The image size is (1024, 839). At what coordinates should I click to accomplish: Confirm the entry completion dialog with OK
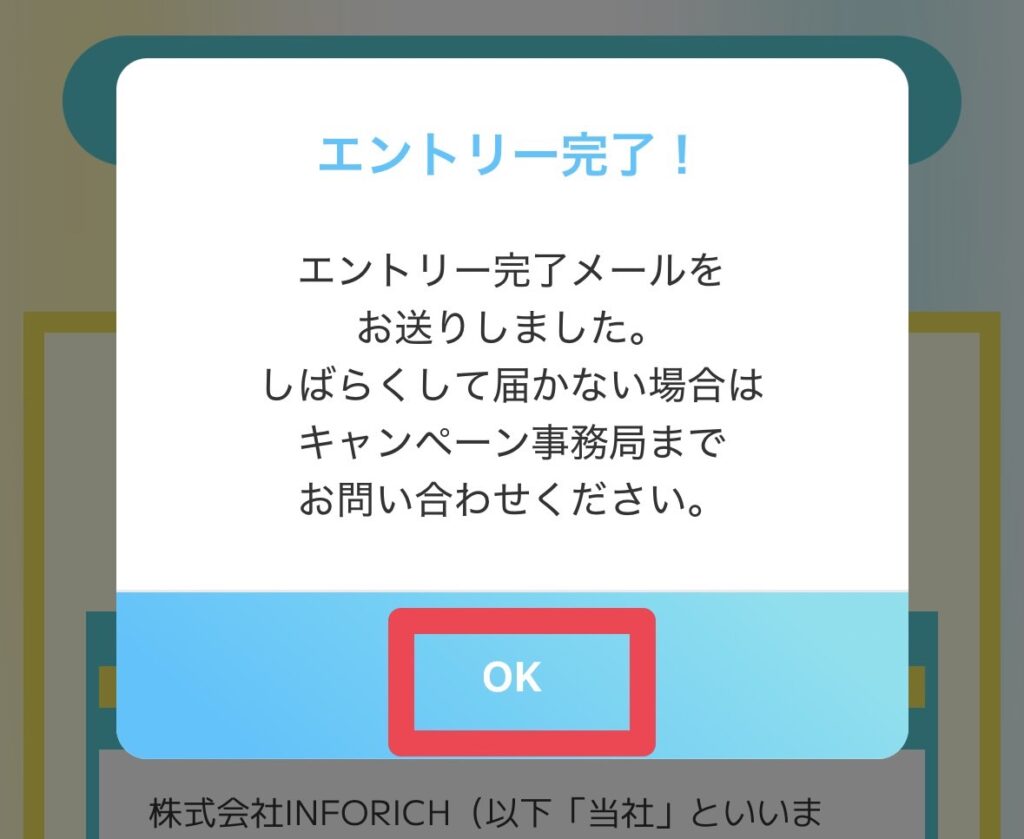pyautogui.click(x=512, y=678)
